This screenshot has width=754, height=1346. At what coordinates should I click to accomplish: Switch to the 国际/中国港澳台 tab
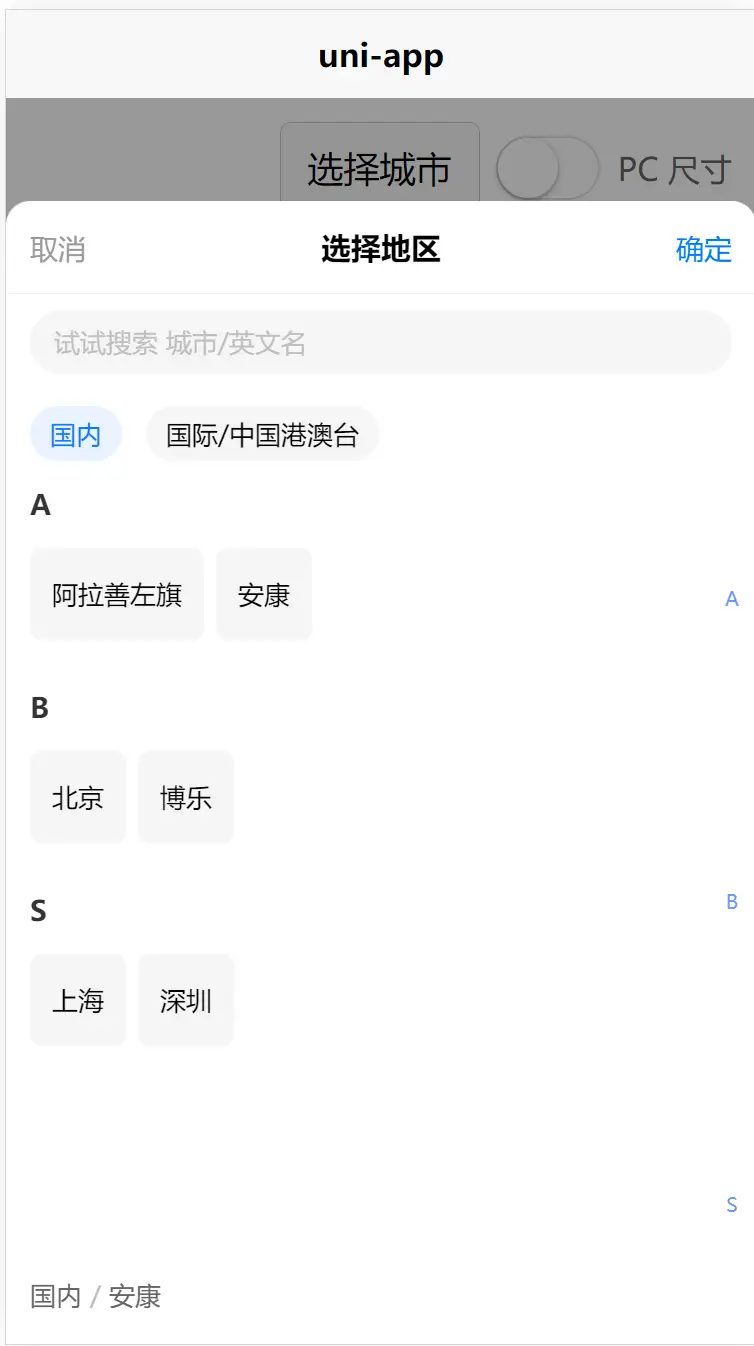point(262,435)
